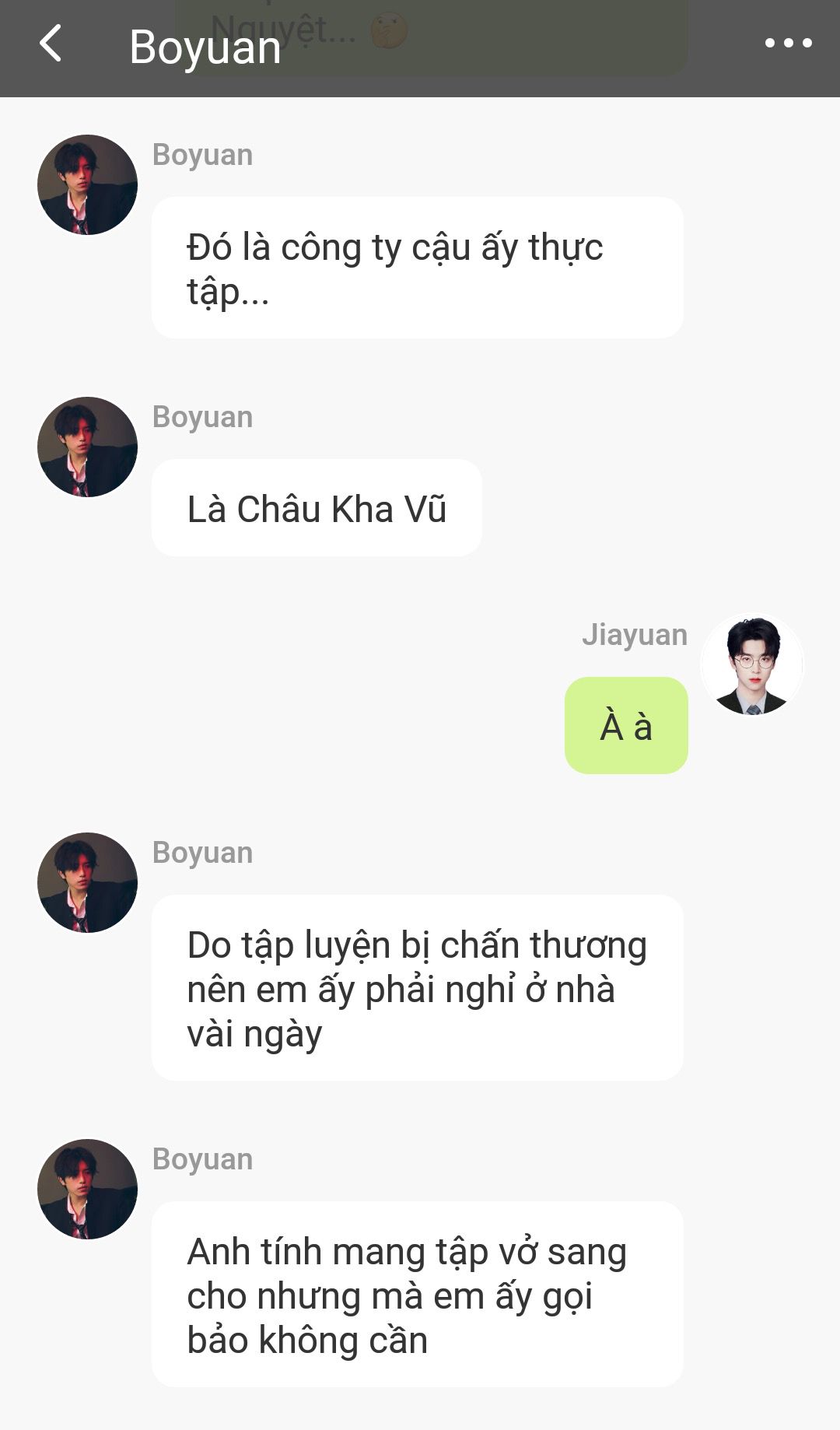Tap Boyuan's avatar beside "Là Châu Kha Vũ"

[x=87, y=447]
